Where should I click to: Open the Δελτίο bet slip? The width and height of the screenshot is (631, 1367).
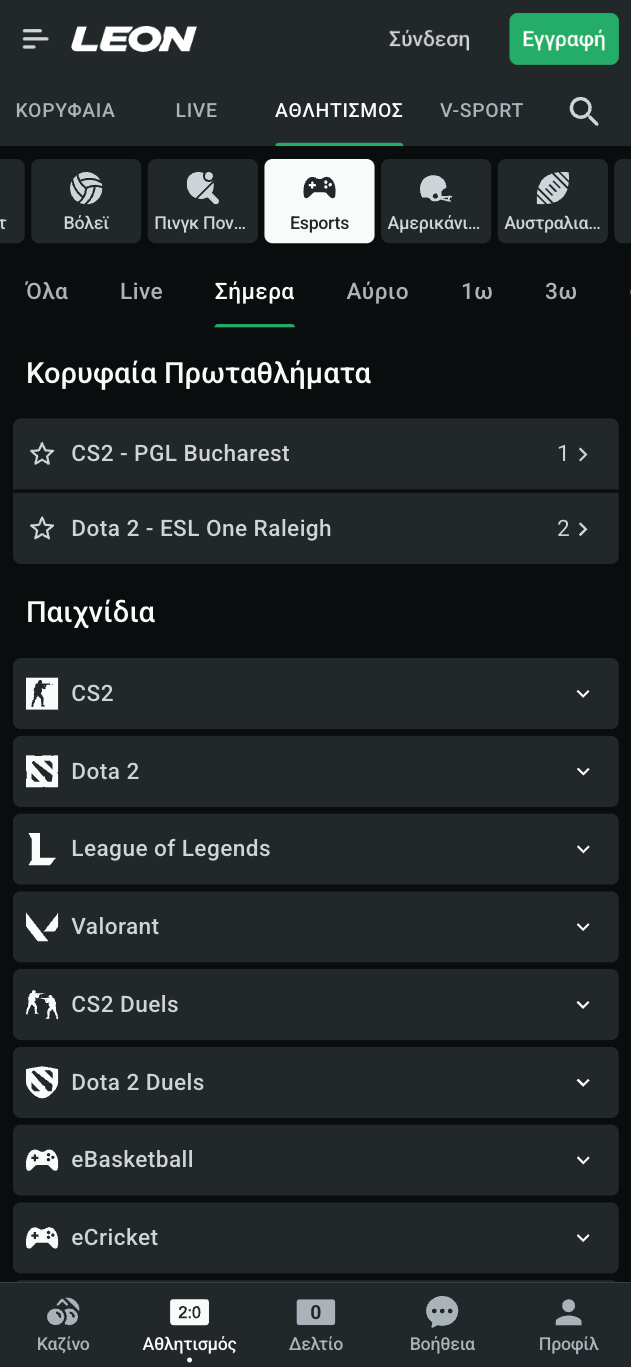(x=316, y=1325)
